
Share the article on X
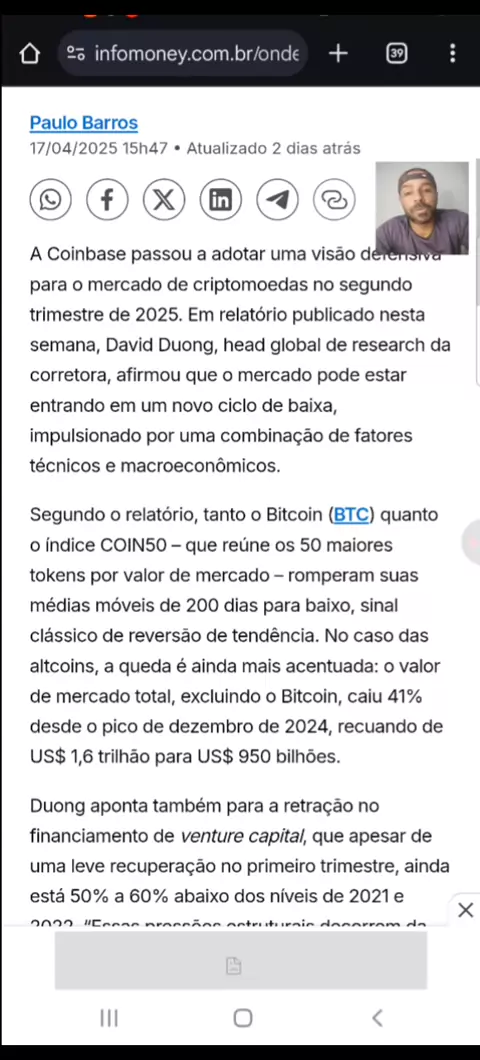pyautogui.click(x=164, y=199)
